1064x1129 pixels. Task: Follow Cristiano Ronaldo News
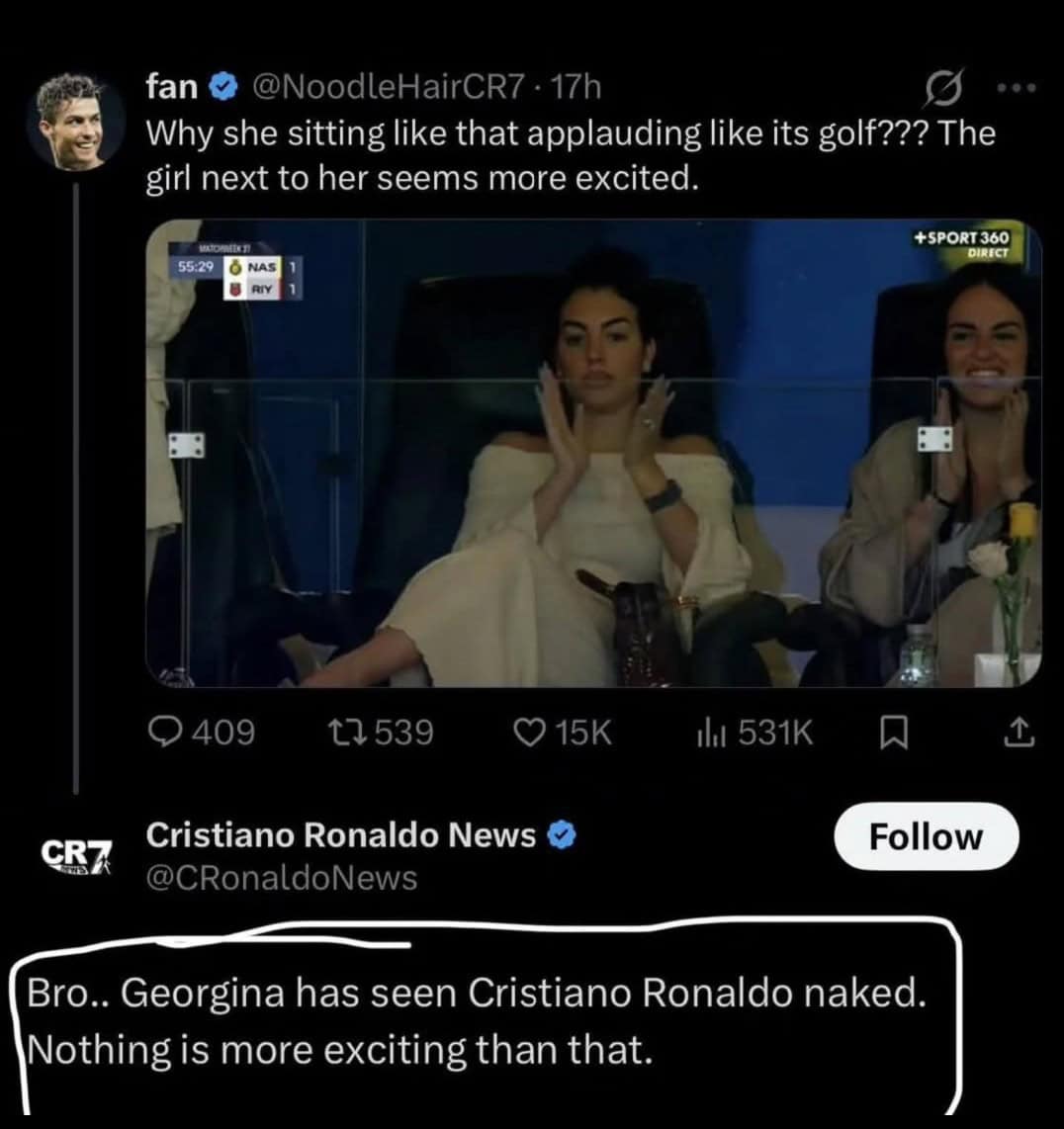click(926, 836)
